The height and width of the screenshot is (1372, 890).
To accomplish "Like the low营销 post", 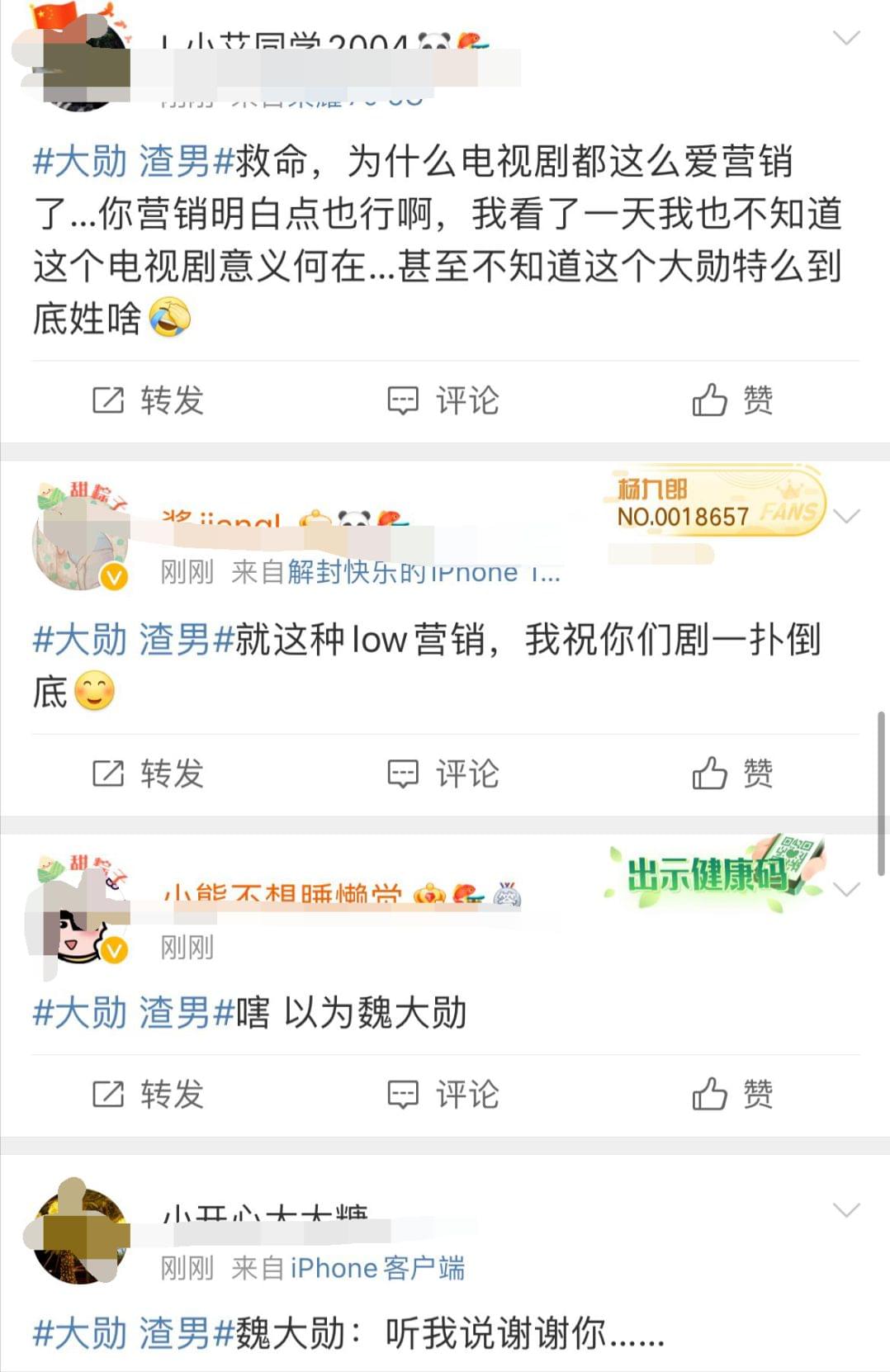I will point(732,774).
